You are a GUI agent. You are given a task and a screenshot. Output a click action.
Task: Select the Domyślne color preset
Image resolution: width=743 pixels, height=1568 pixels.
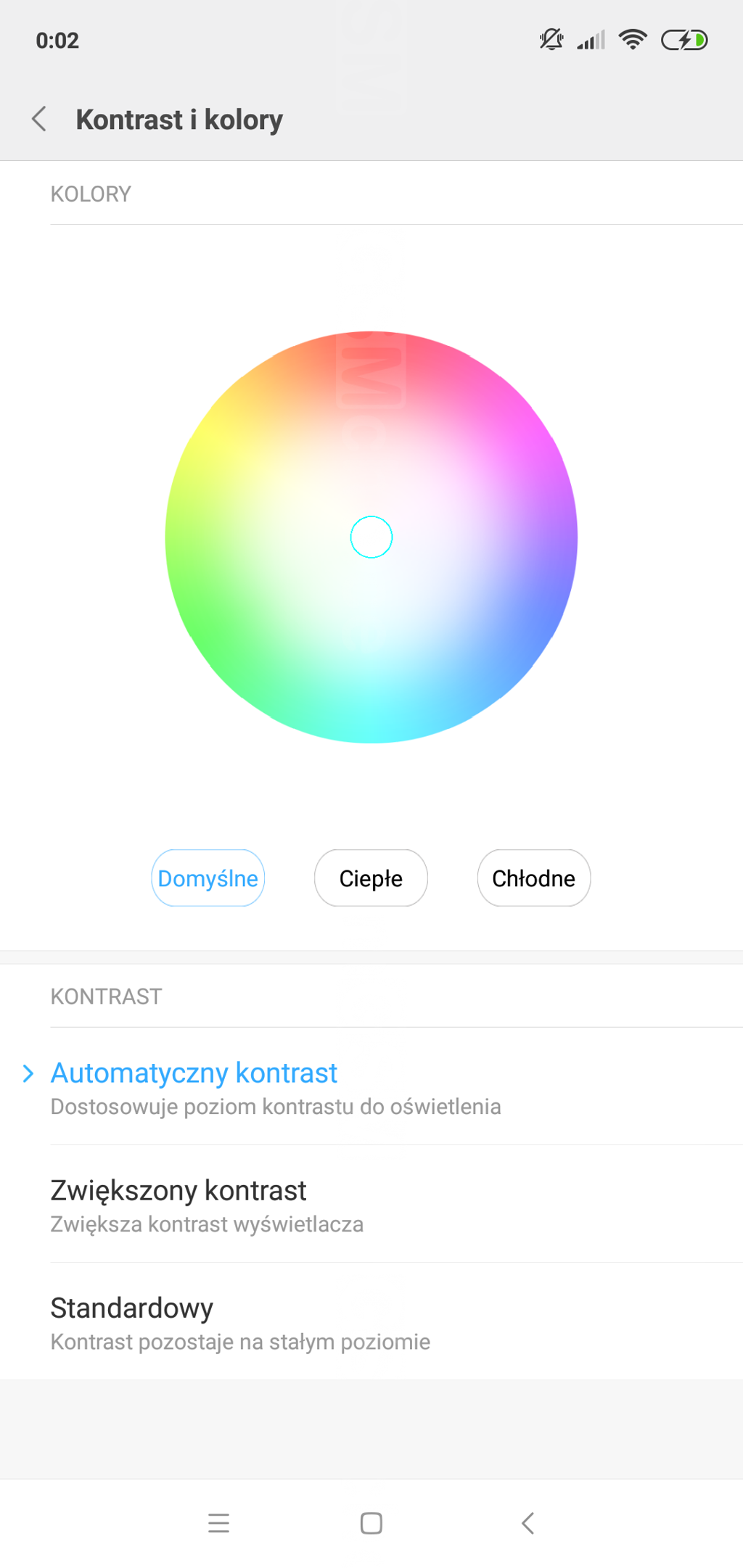point(208,878)
